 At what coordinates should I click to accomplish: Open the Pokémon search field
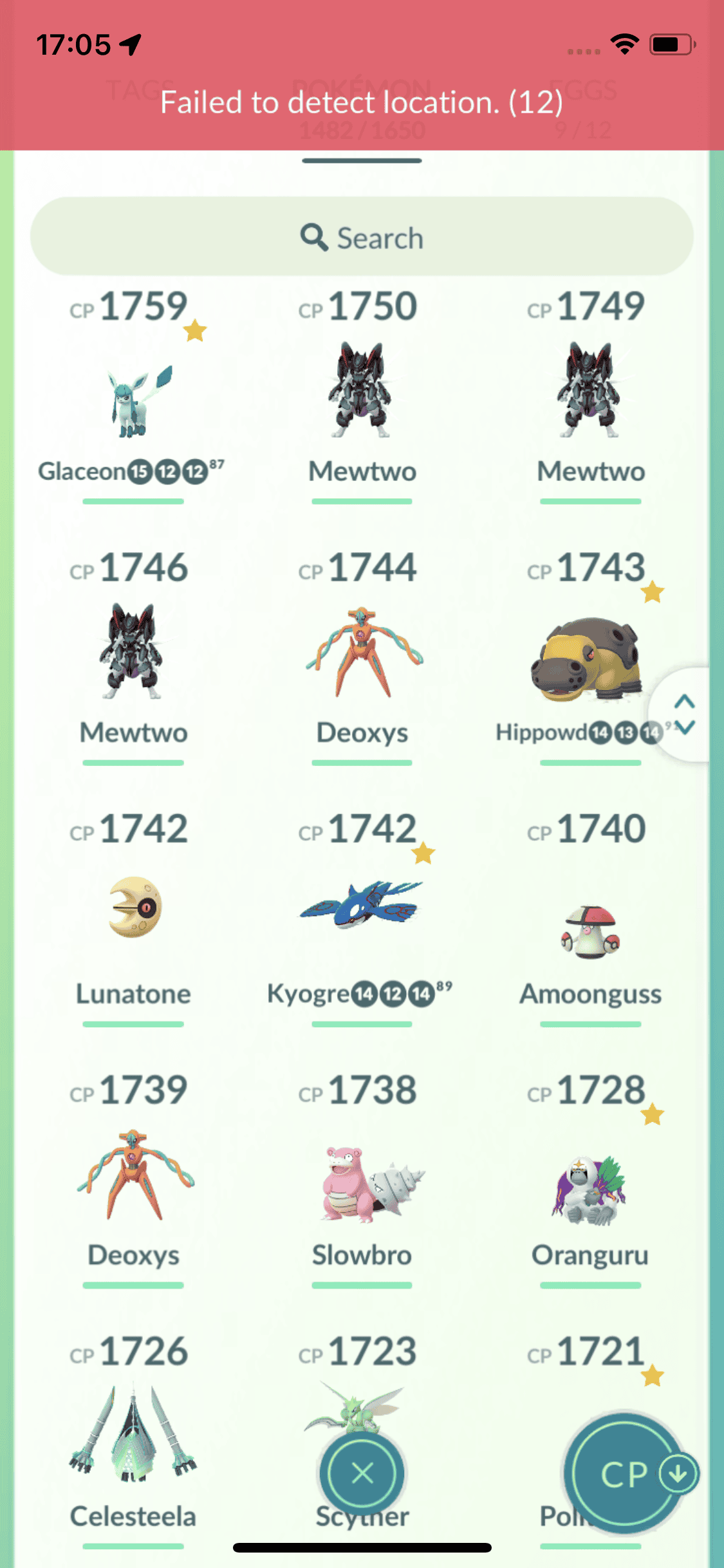click(x=362, y=238)
